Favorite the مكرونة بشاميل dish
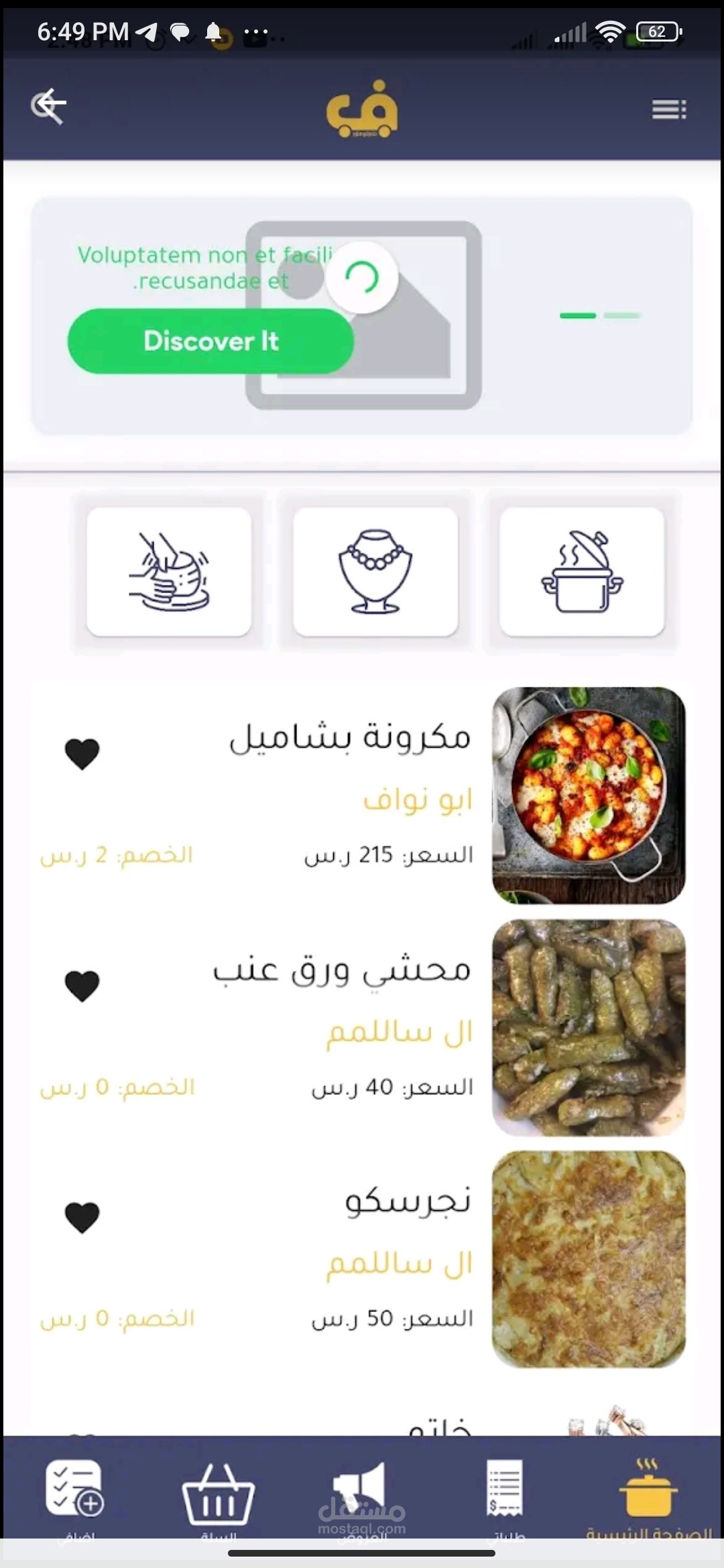The width and height of the screenshot is (724, 1568). click(82, 754)
